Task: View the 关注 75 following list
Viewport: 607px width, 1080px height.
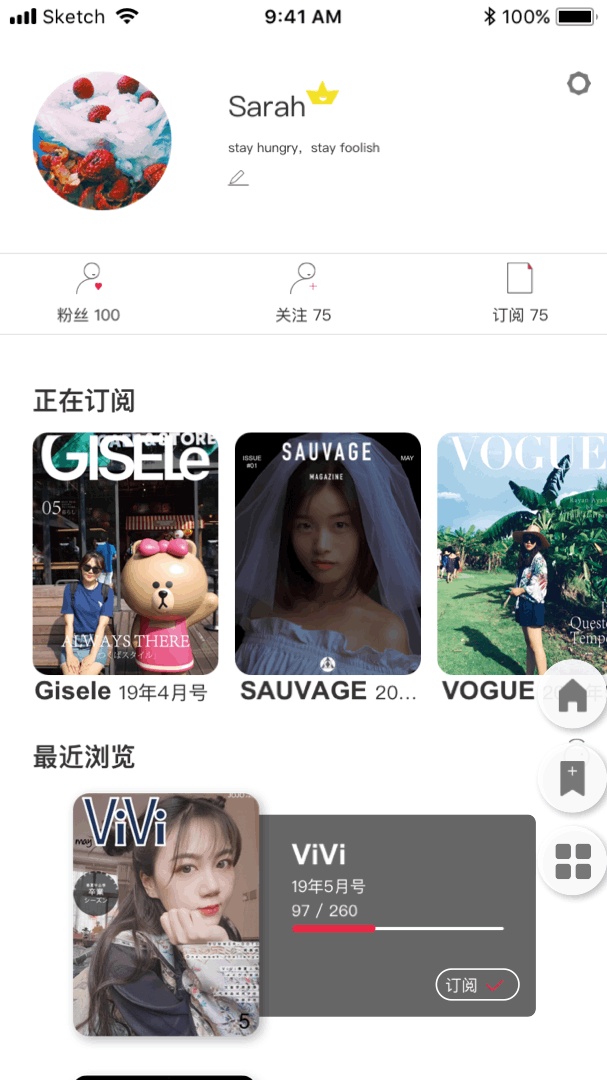Action: (x=303, y=293)
